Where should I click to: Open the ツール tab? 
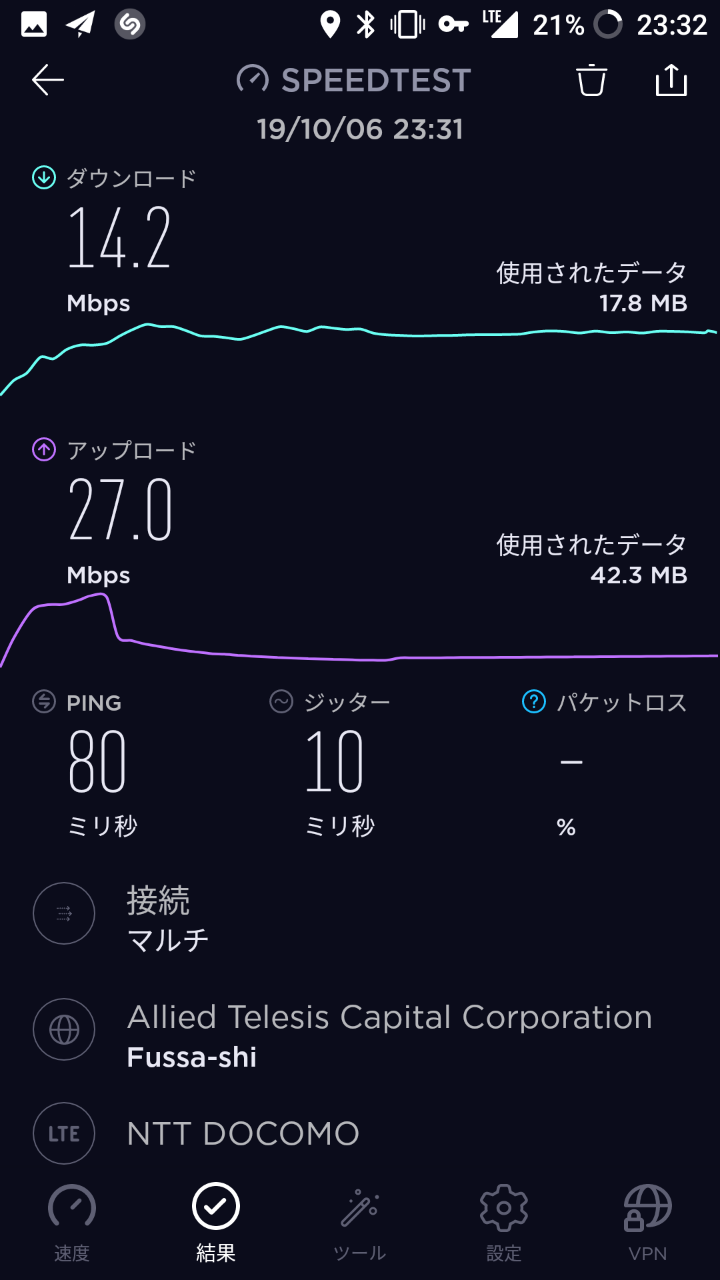(360, 1222)
